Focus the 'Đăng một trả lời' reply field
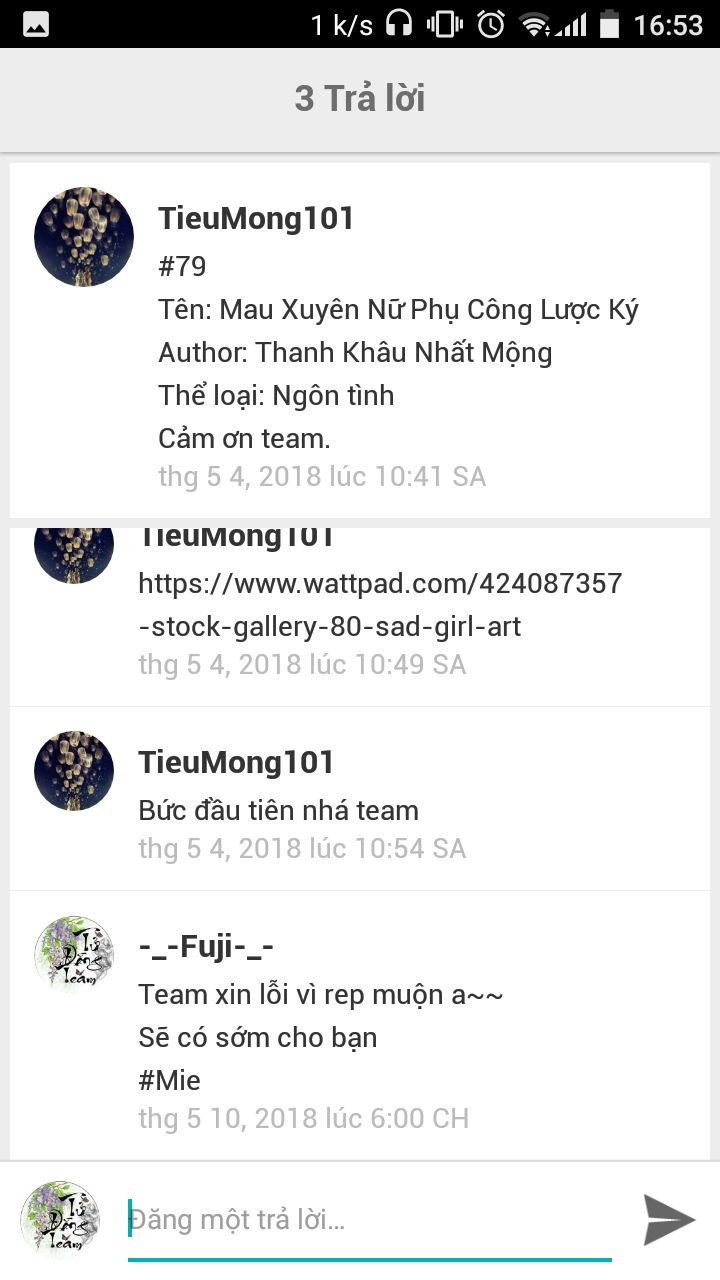Screen dimensions: 720x1280 [x=370, y=1220]
